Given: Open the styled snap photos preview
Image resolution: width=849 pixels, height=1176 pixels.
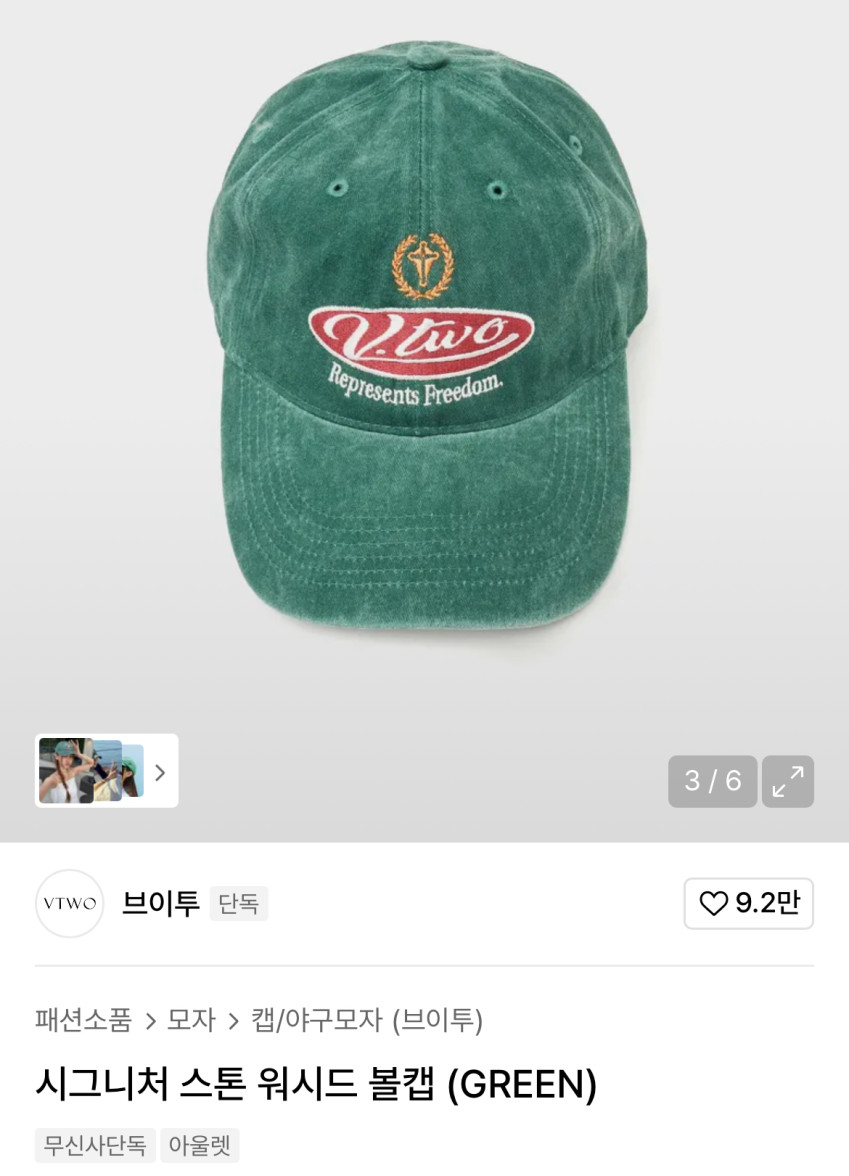Looking at the screenshot, I should click(x=106, y=771).
